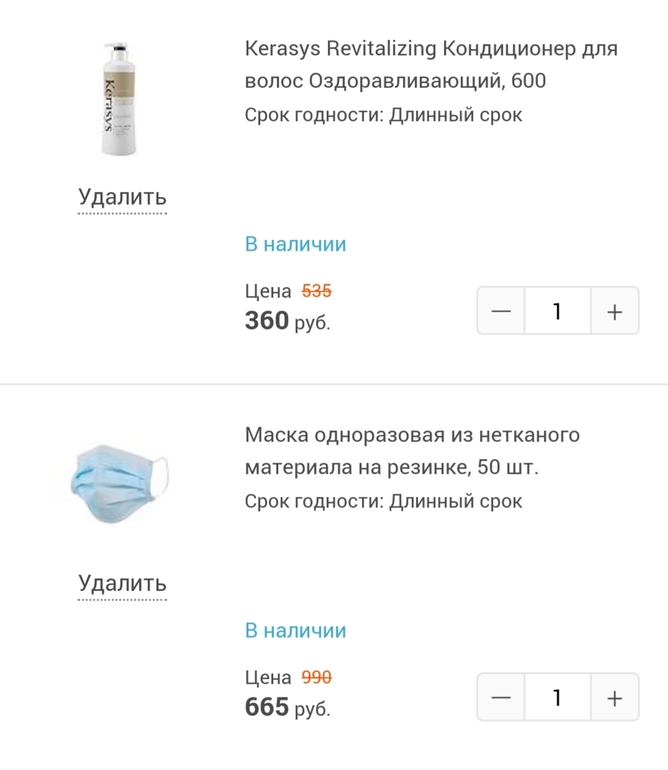Remove the disposable mask from cart
The width and height of the screenshot is (668, 770).
tap(122, 583)
